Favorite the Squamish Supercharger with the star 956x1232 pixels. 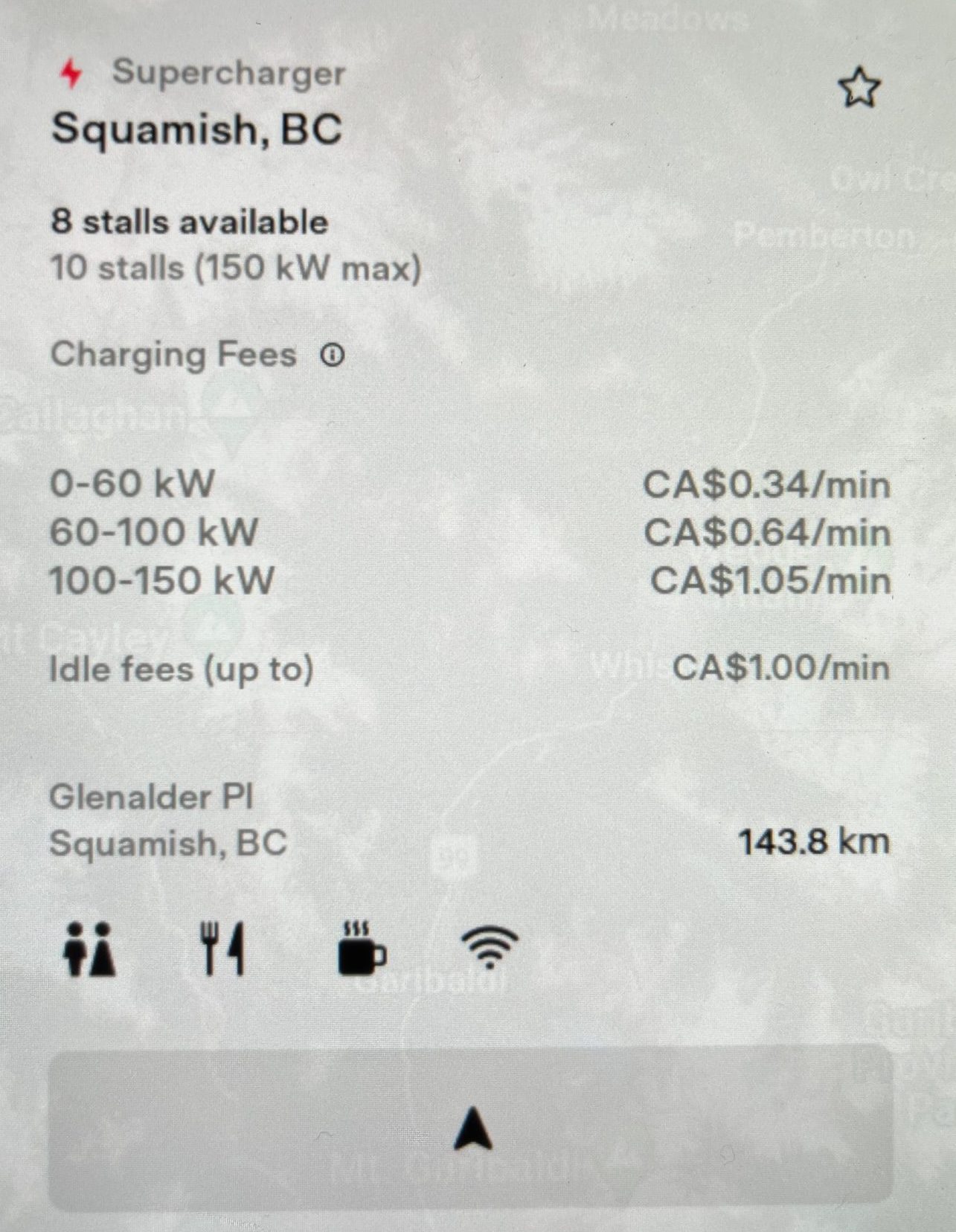point(859,88)
